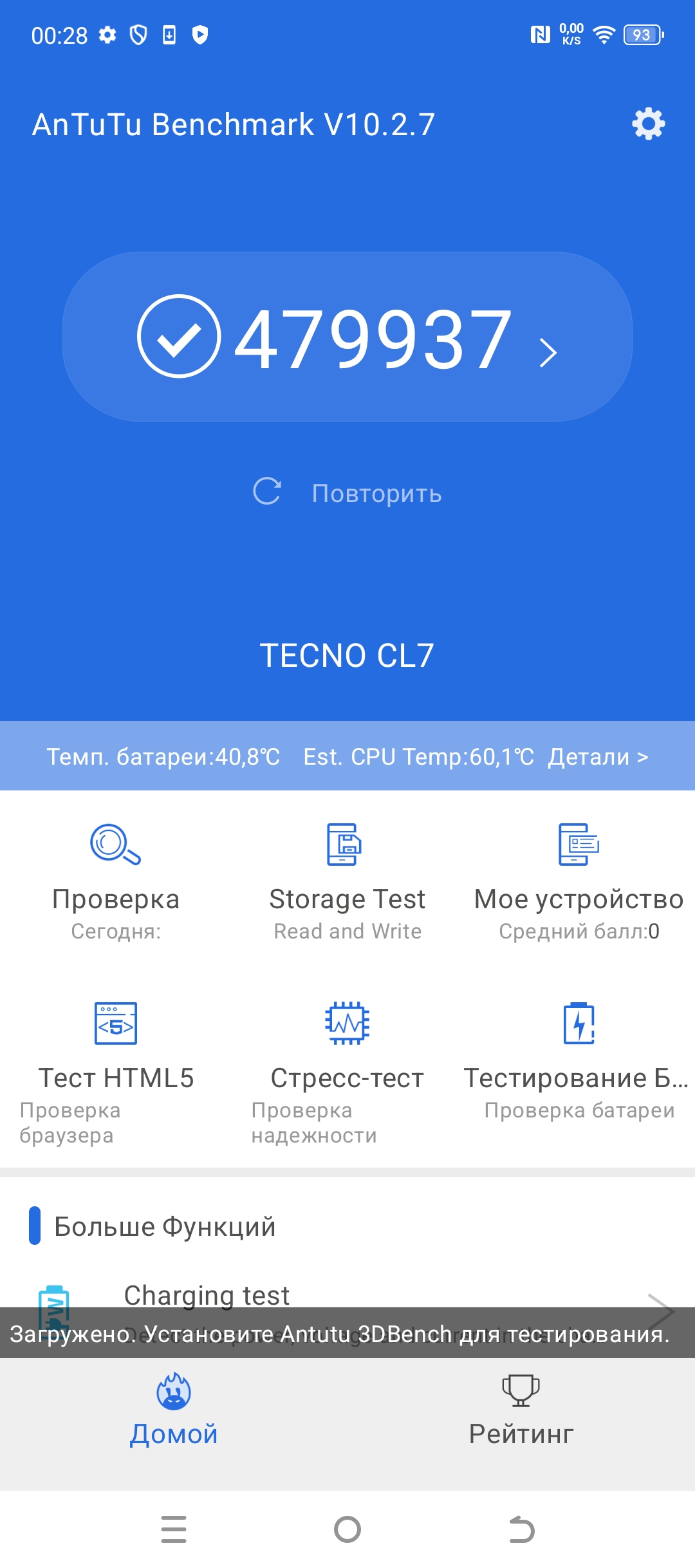Start the Storage Test
The height and width of the screenshot is (1568, 695).
pyautogui.click(x=347, y=881)
